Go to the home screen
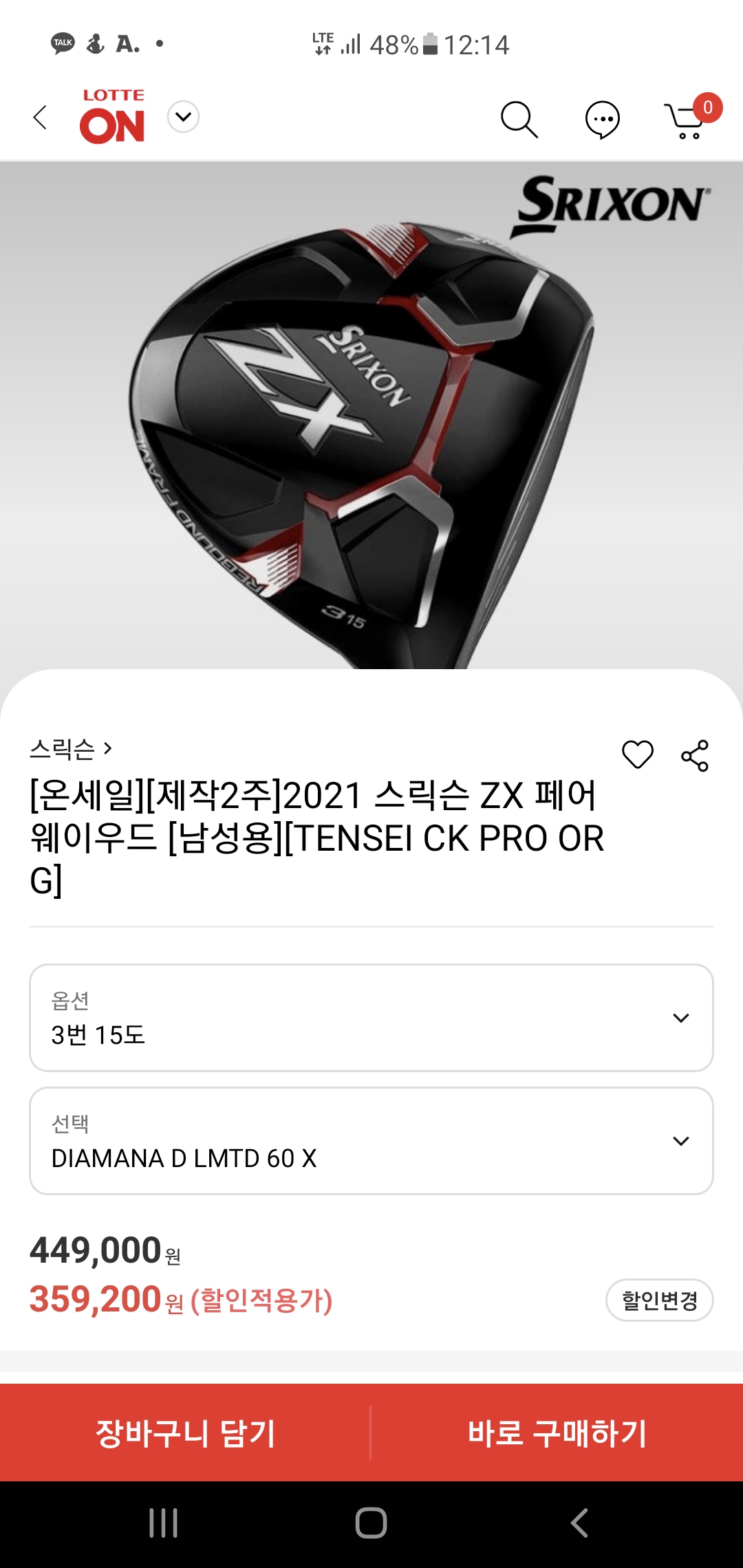 click(371, 1523)
